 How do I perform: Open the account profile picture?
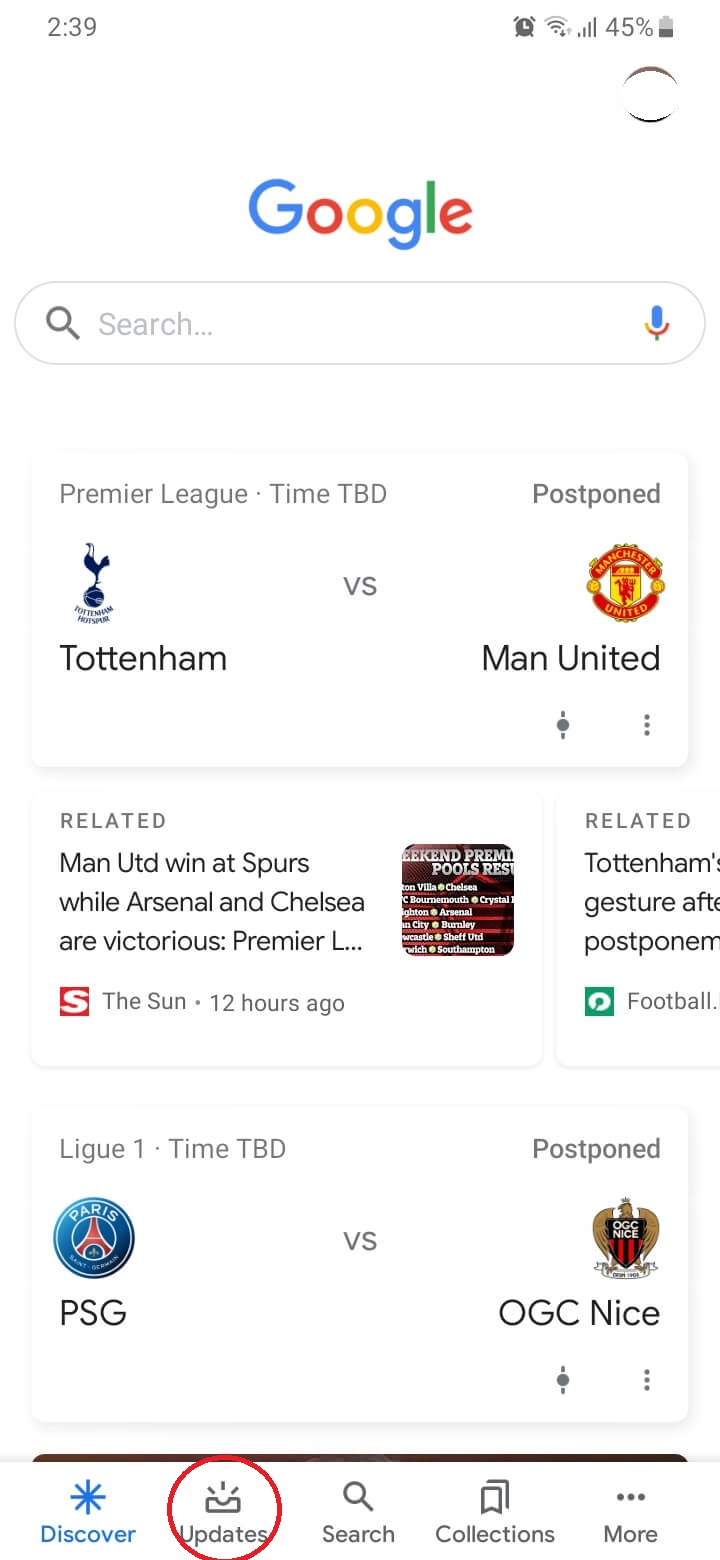coord(650,94)
